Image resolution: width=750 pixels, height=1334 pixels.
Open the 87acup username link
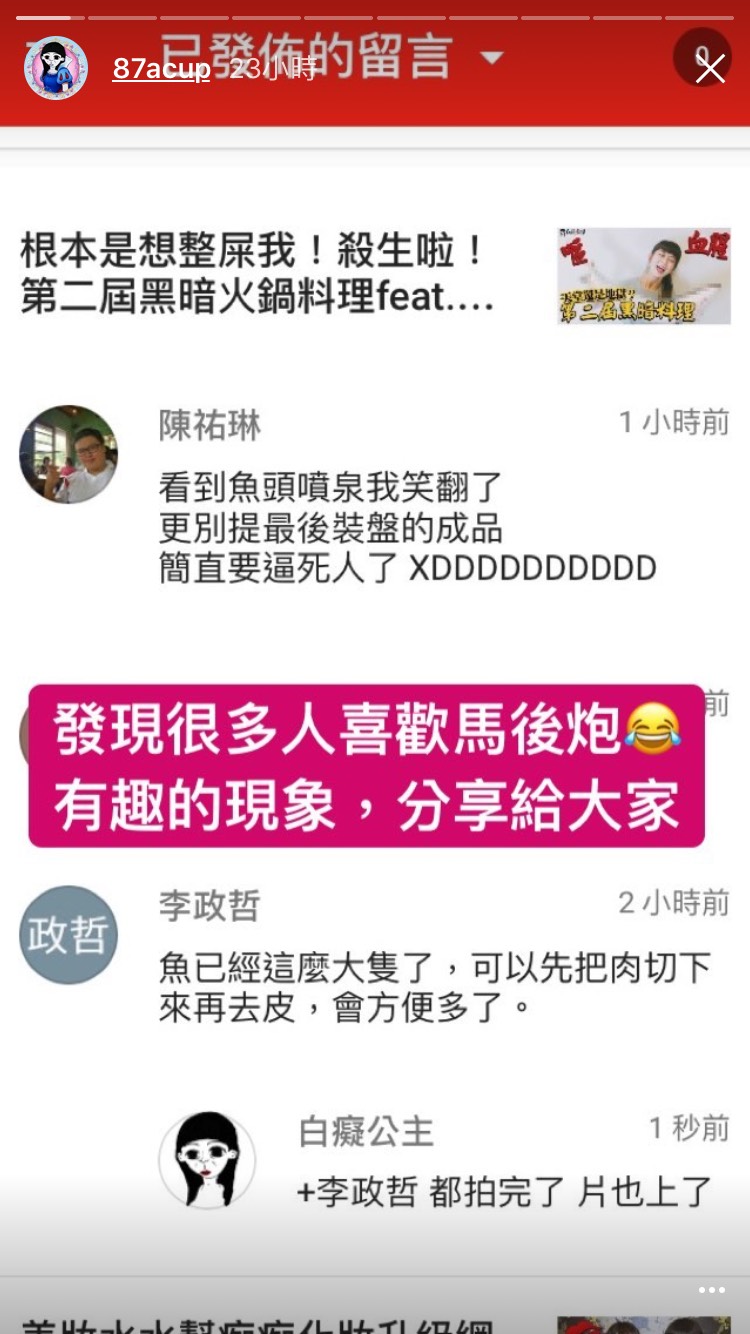point(161,69)
